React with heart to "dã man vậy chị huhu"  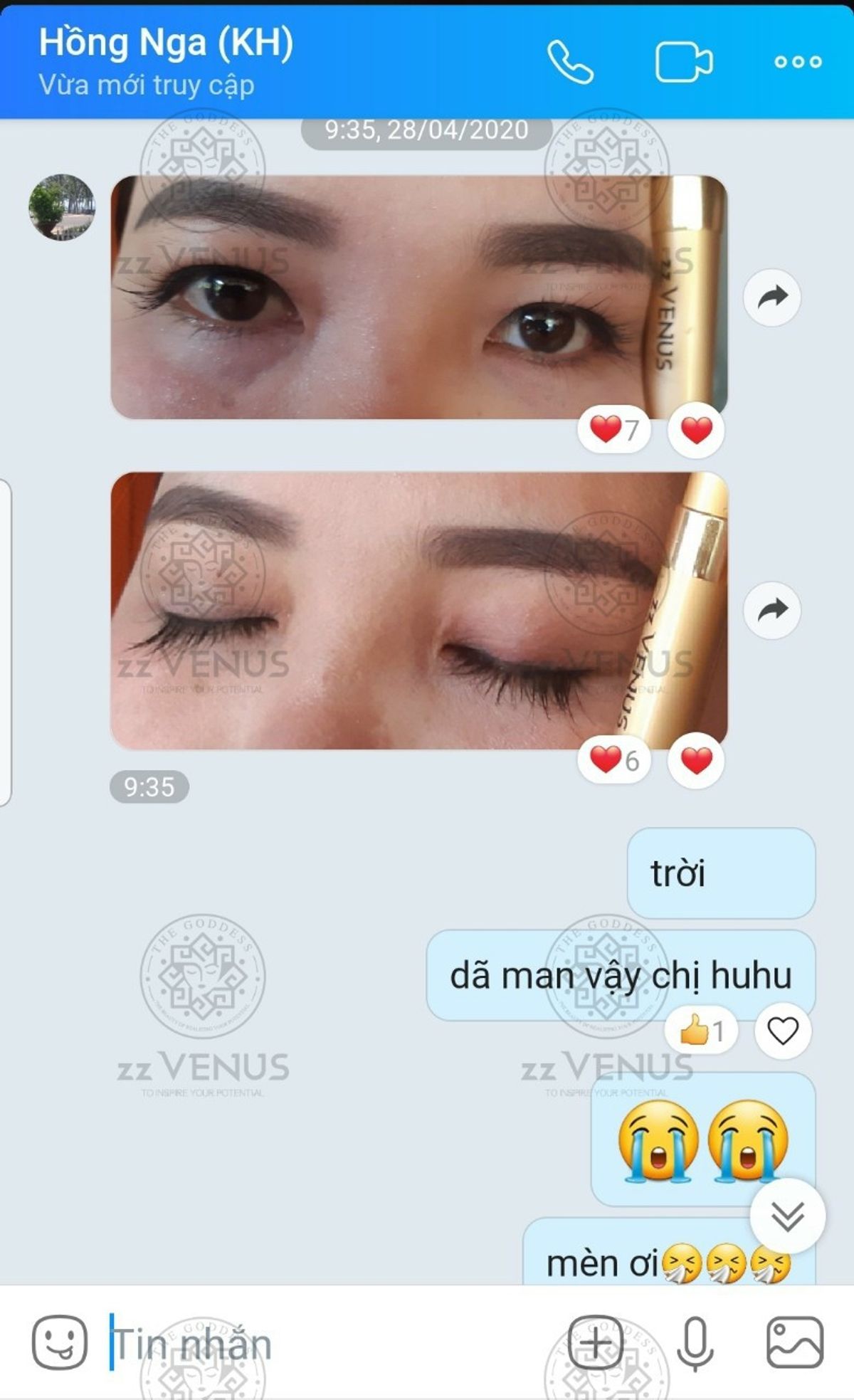(782, 1031)
